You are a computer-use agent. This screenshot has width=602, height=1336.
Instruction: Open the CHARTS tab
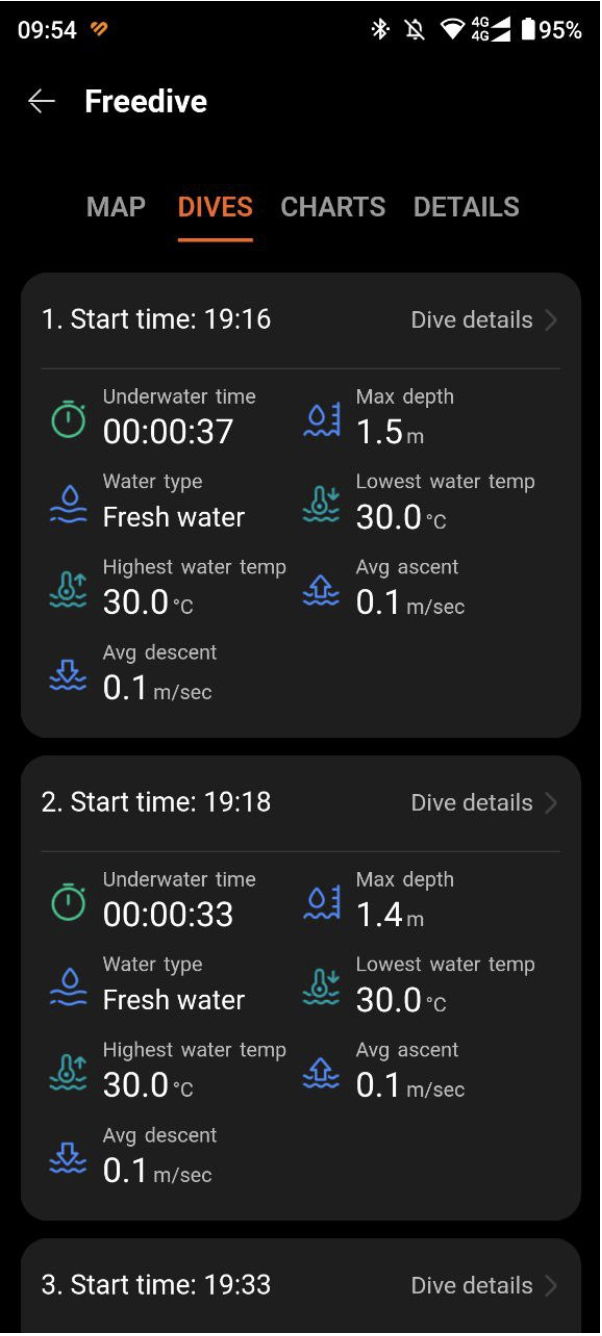click(x=333, y=207)
